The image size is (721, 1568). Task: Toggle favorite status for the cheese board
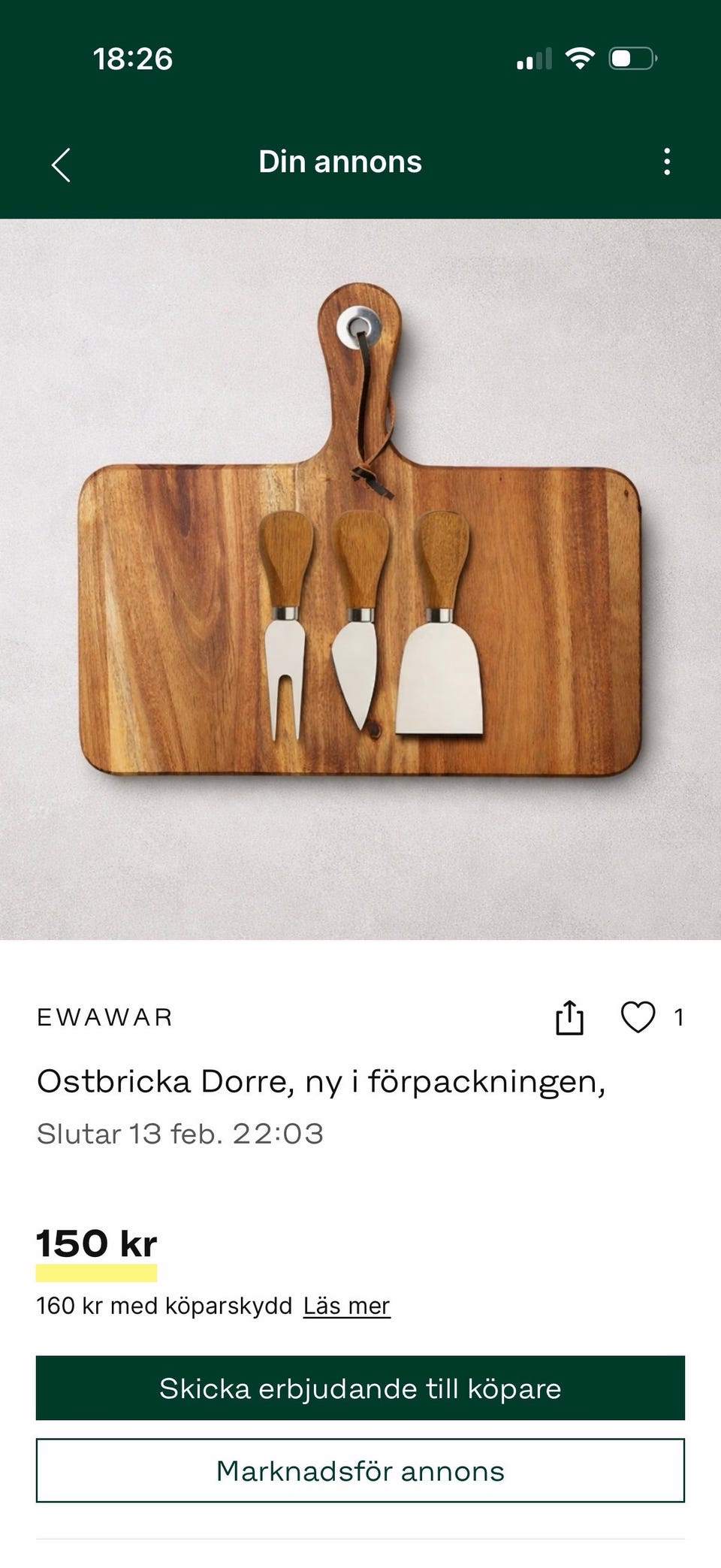[639, 1018]
